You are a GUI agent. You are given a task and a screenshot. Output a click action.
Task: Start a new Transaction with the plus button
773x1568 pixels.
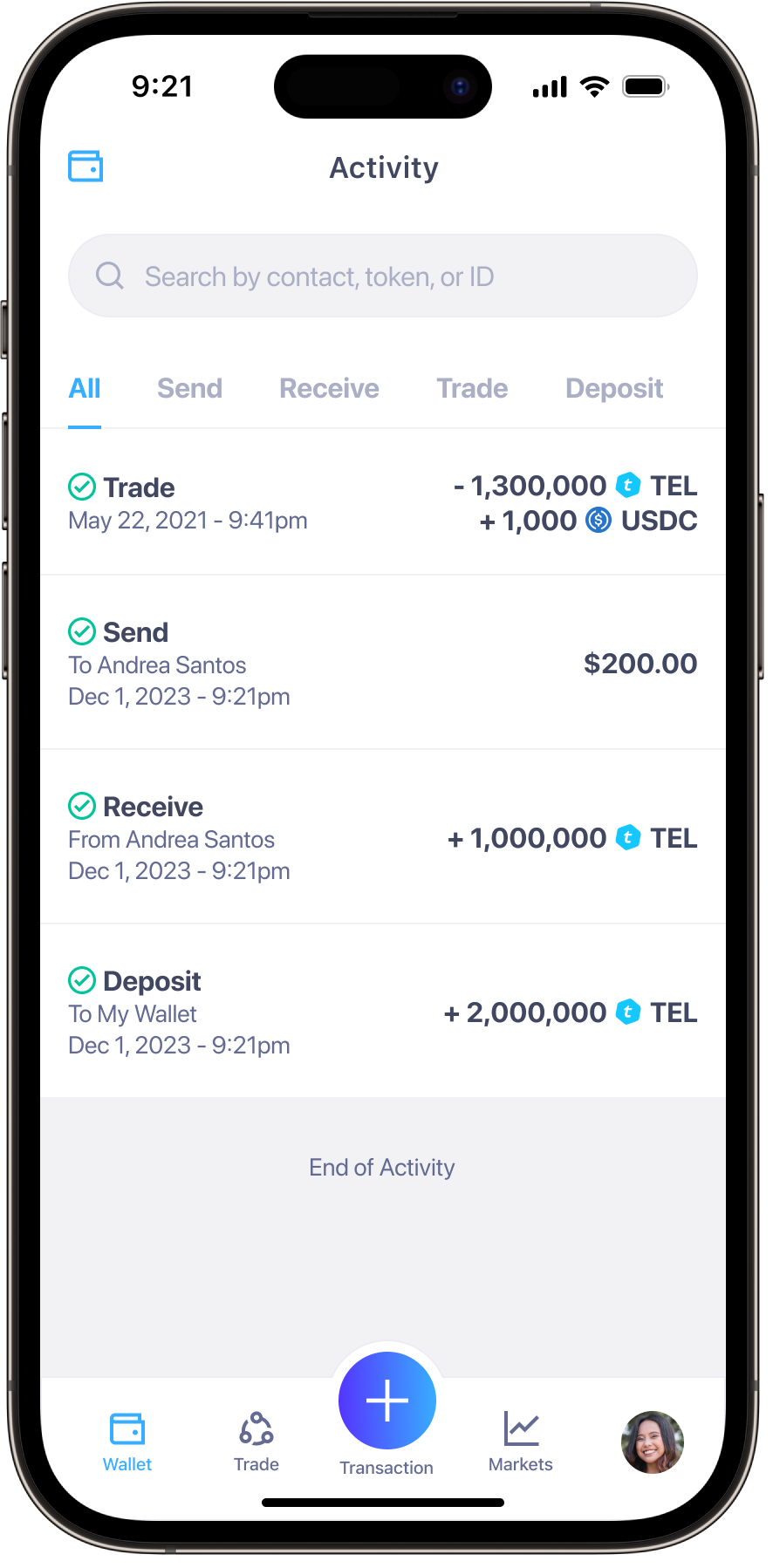387,1401
